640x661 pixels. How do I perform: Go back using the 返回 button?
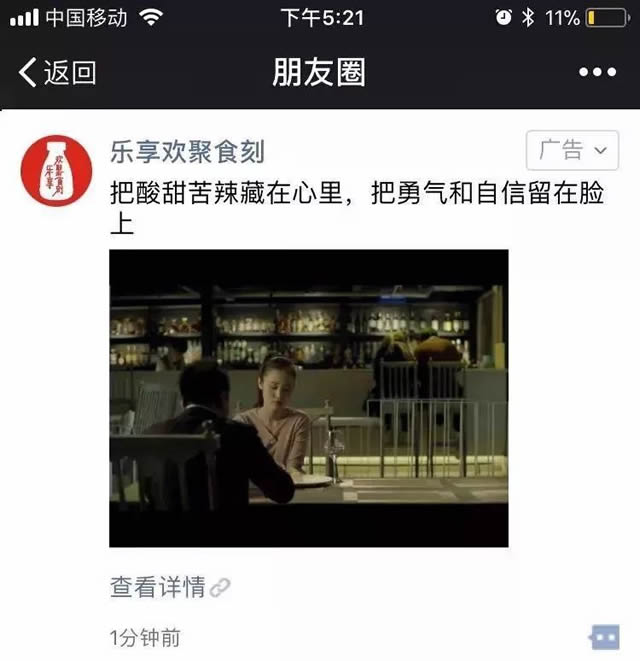(57, 72)
